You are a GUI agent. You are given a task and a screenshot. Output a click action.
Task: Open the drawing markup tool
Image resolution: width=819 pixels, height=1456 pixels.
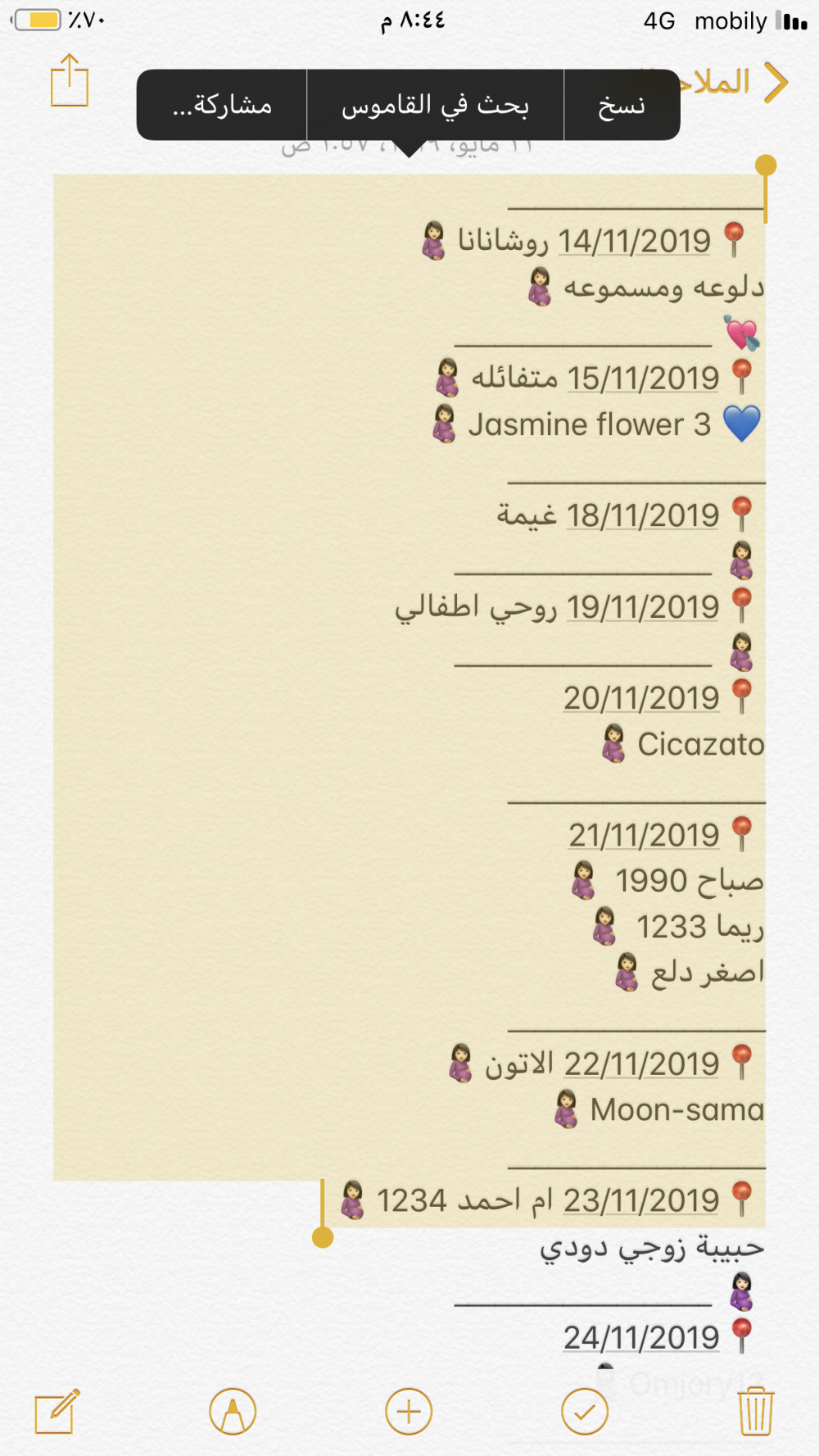233,1412
